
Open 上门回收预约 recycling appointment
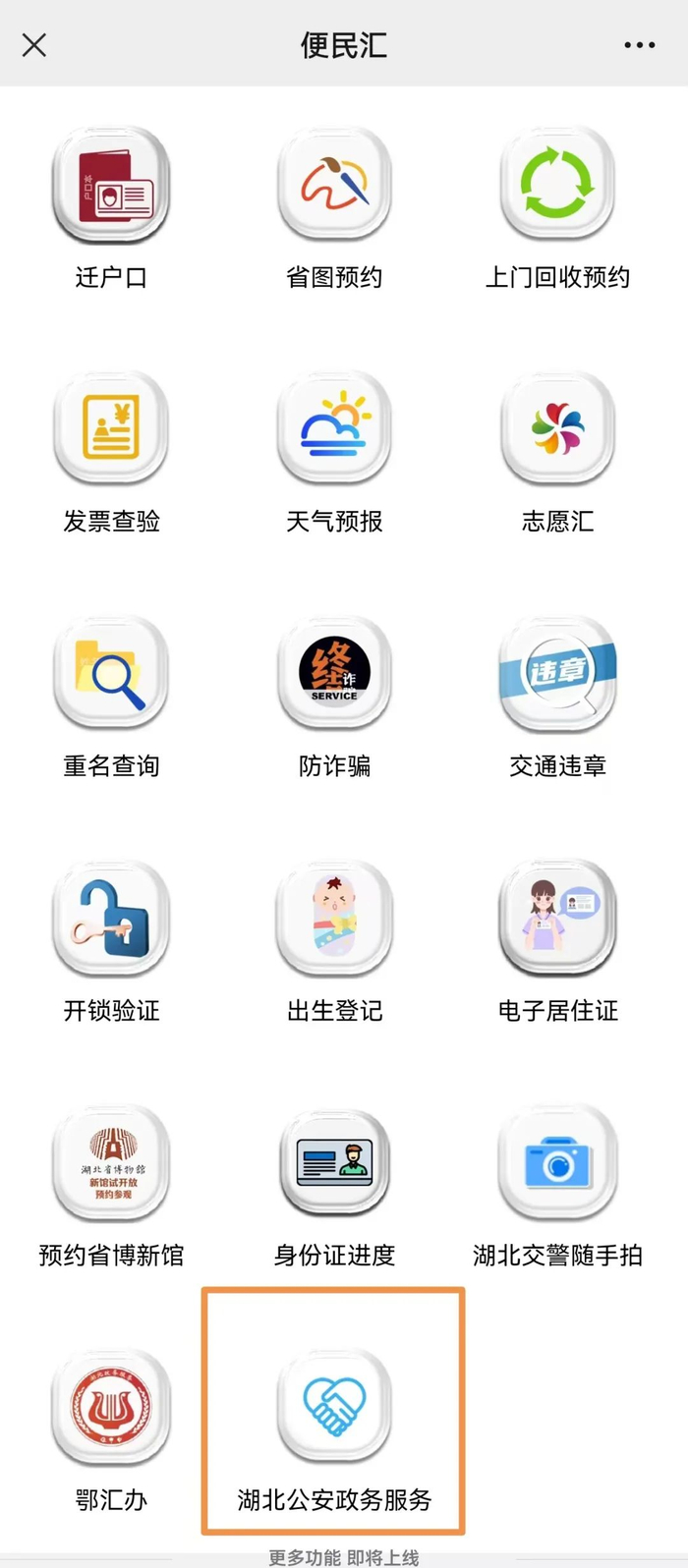click(557, 186)
